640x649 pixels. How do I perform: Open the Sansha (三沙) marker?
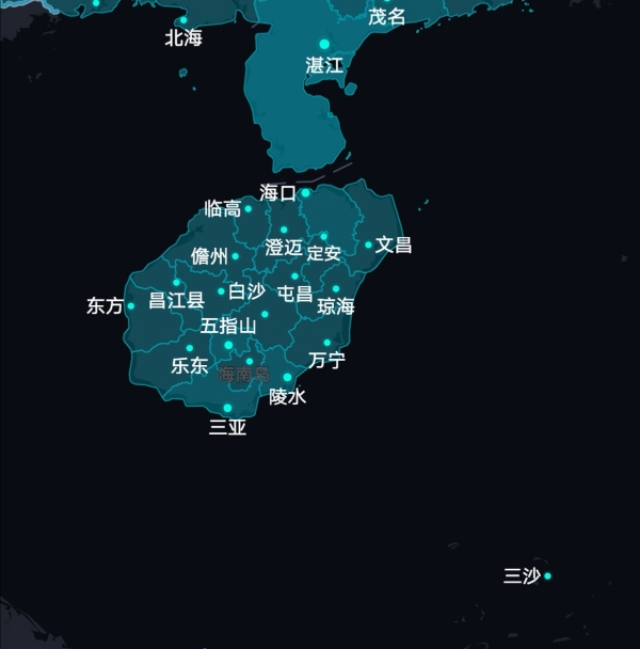[x=547, y=576]
